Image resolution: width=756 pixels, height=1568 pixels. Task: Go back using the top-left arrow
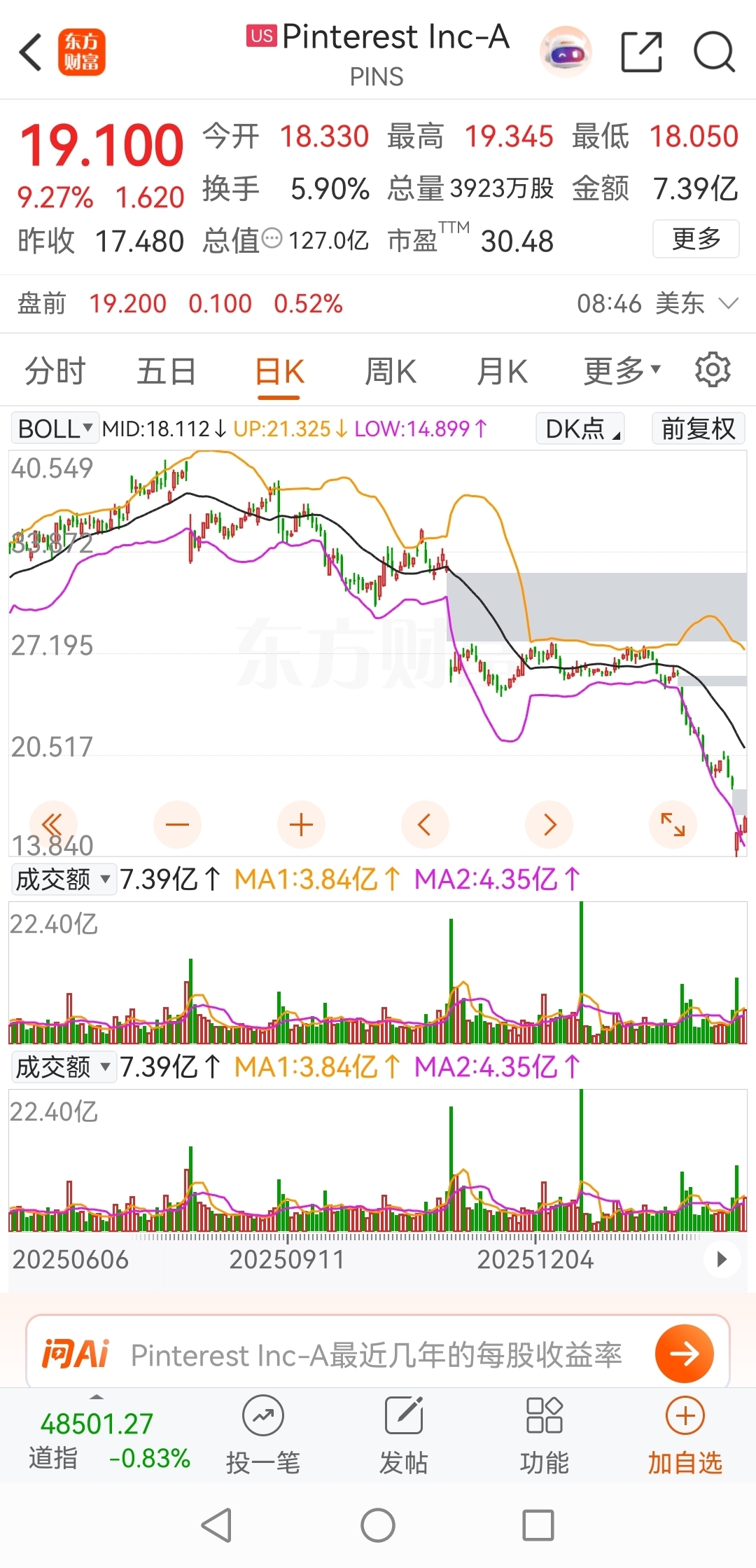[x=31, y=52]
